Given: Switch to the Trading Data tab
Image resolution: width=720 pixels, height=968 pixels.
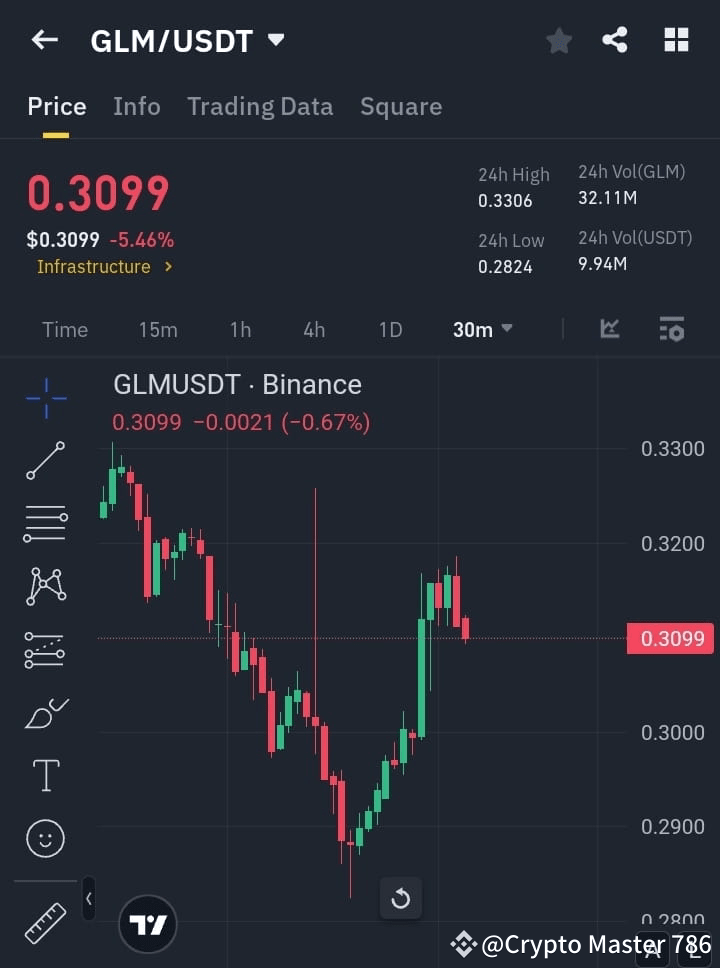Looking at the screenshot, I should click(x=260, y=107).
